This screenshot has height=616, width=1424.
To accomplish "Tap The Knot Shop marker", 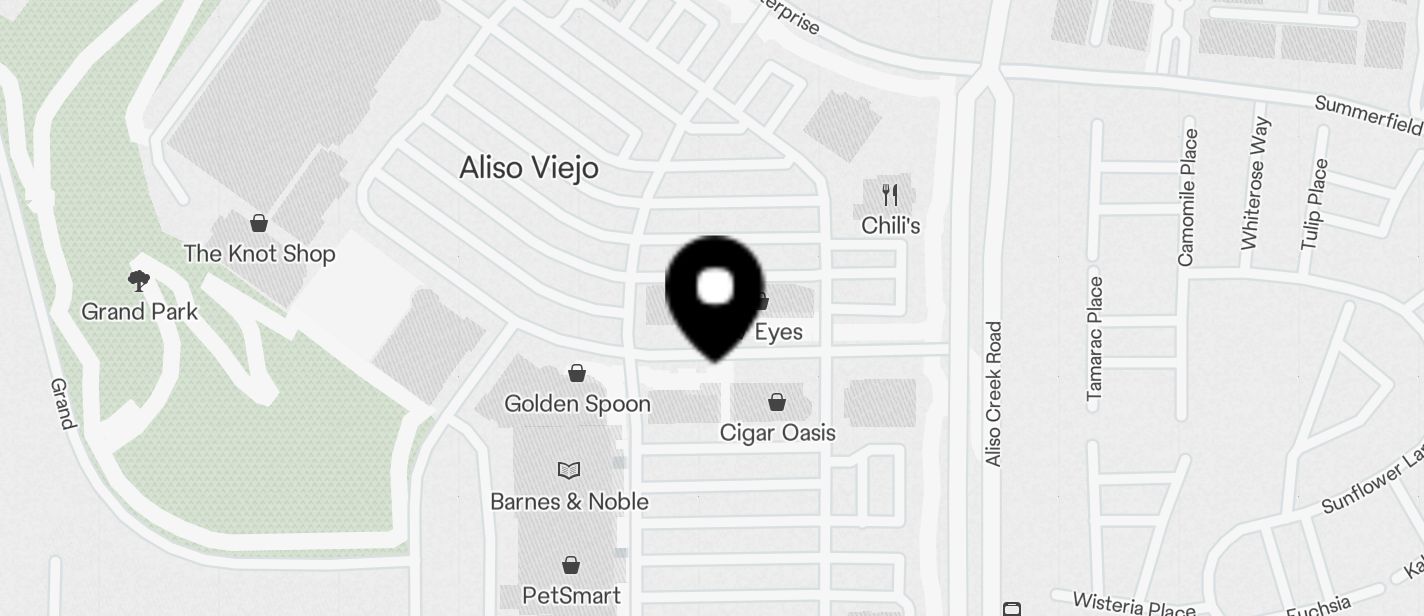I will click(259, 223).
